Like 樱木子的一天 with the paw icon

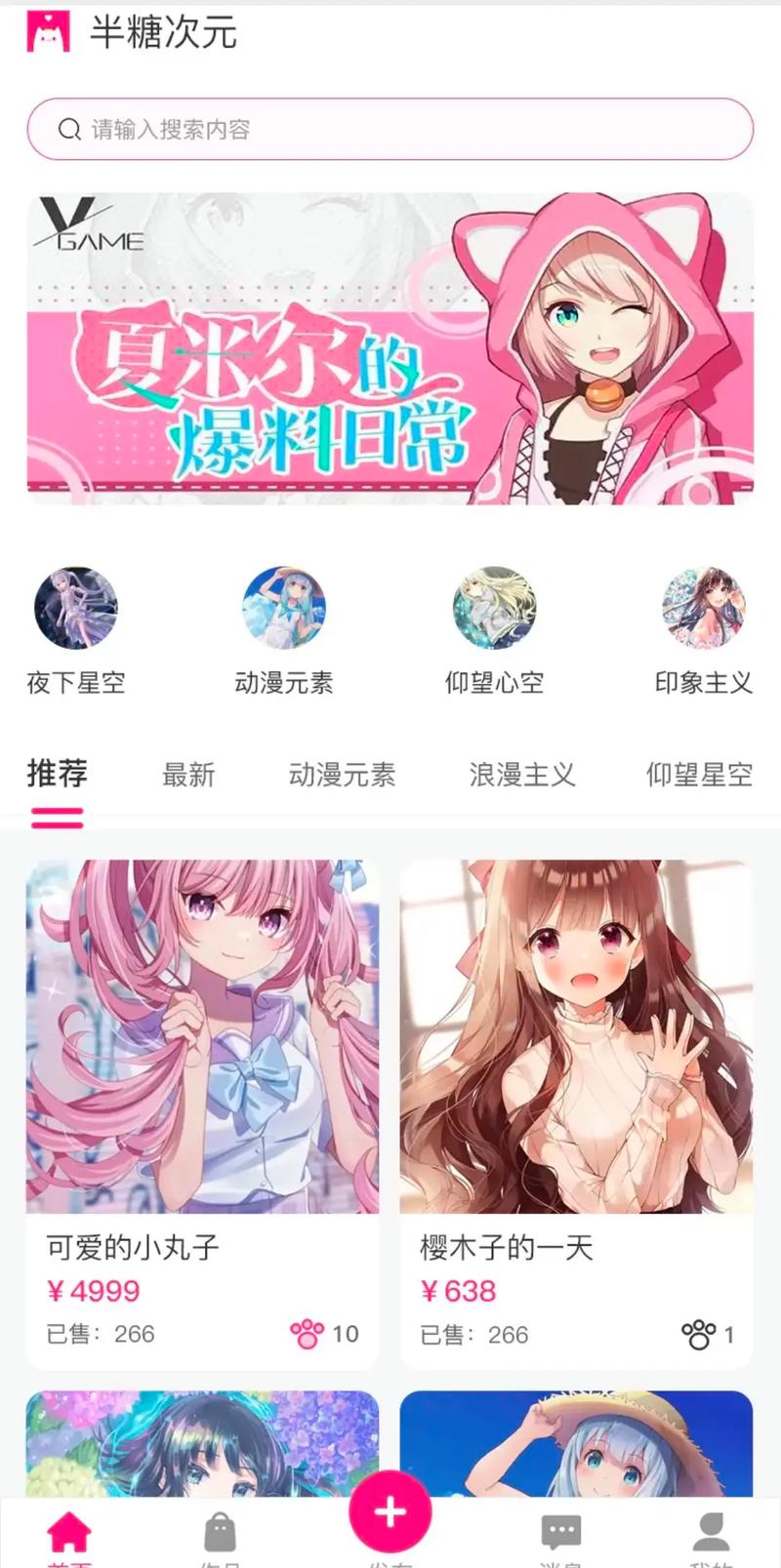(x=698, y=1334)
